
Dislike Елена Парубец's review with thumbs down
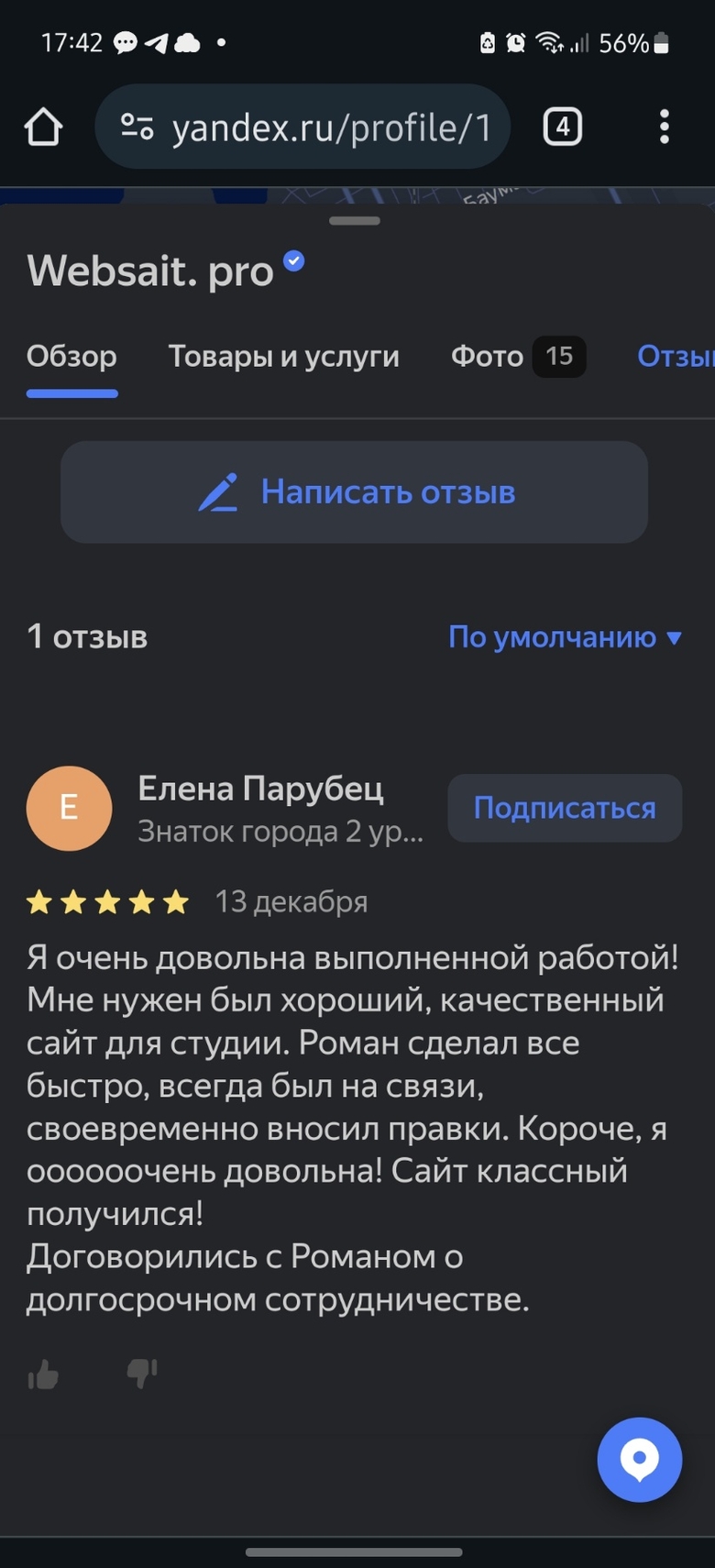tap(142, 1375)
